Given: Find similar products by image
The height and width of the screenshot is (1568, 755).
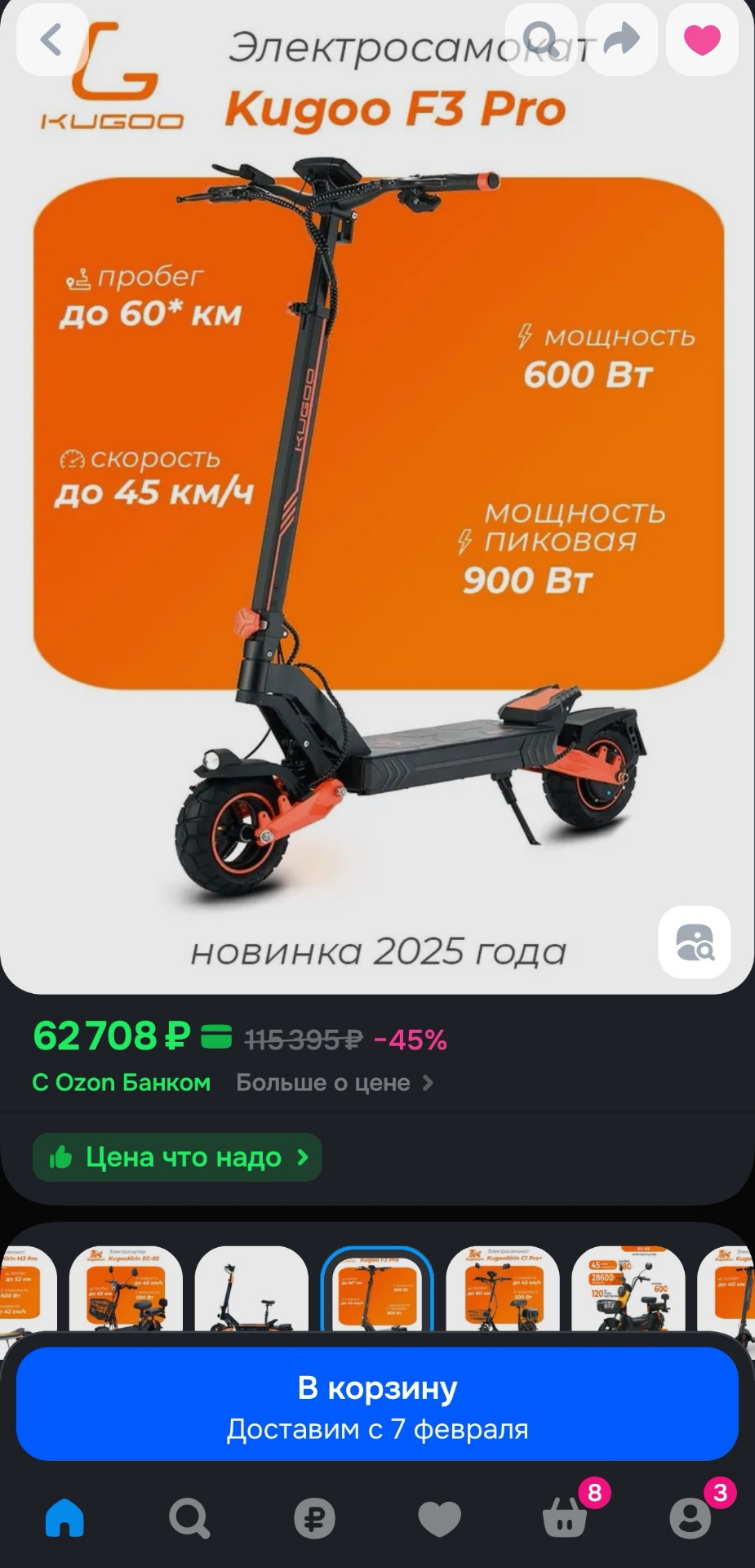Looking at the screenshot, I should (x=695, y=942).
